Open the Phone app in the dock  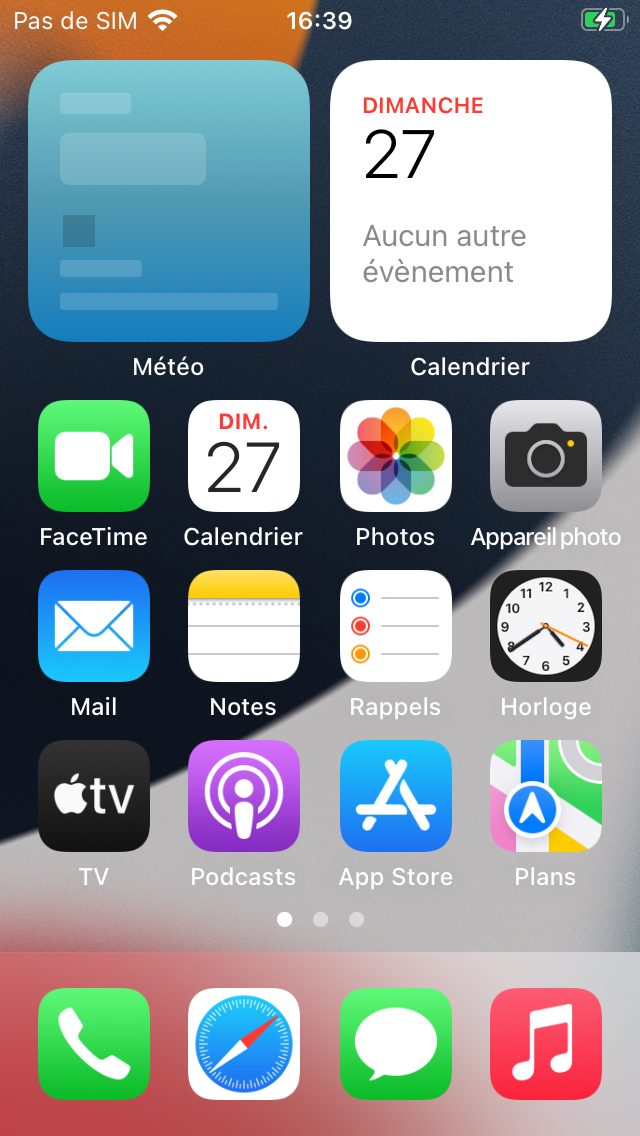tap(94, 1044)
